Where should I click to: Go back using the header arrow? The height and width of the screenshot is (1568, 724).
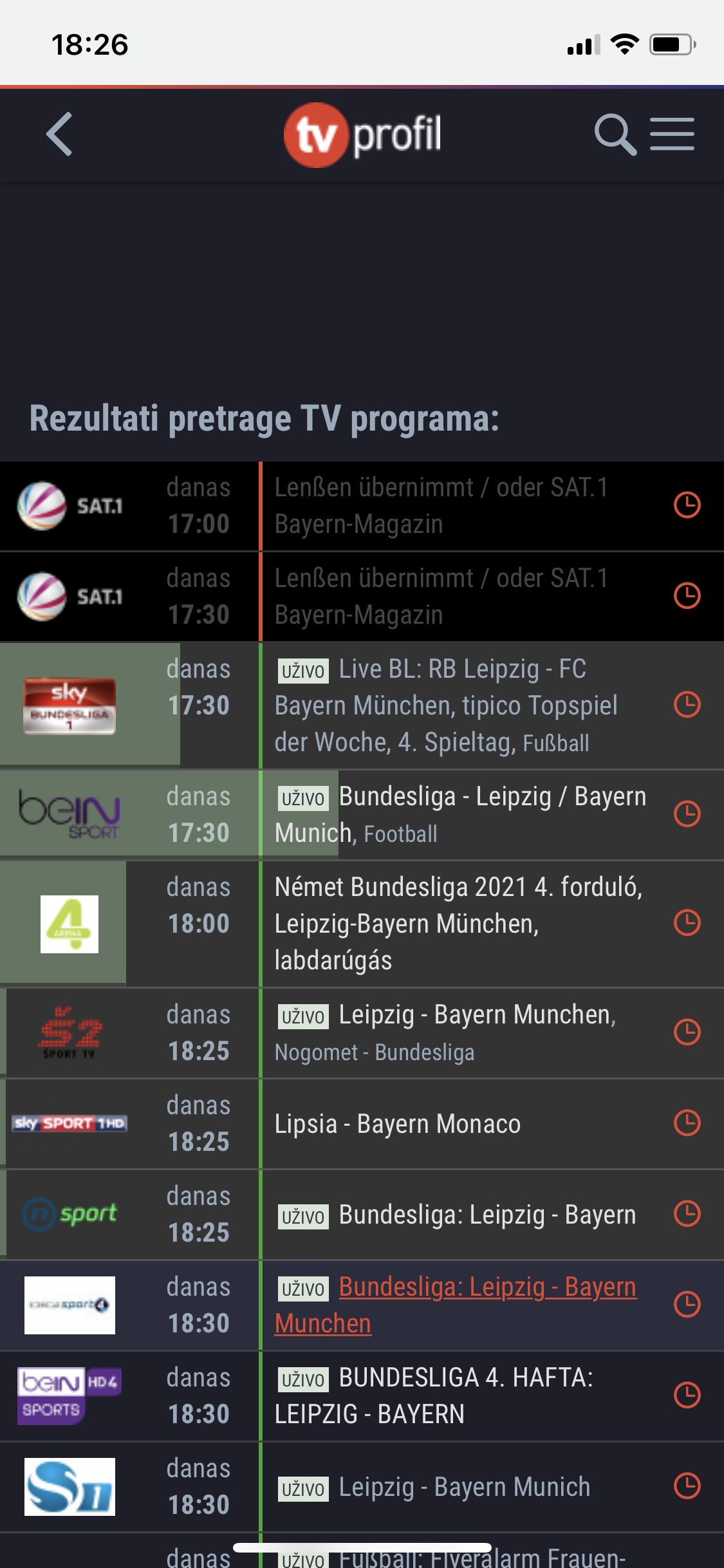(x=59, y=135)
